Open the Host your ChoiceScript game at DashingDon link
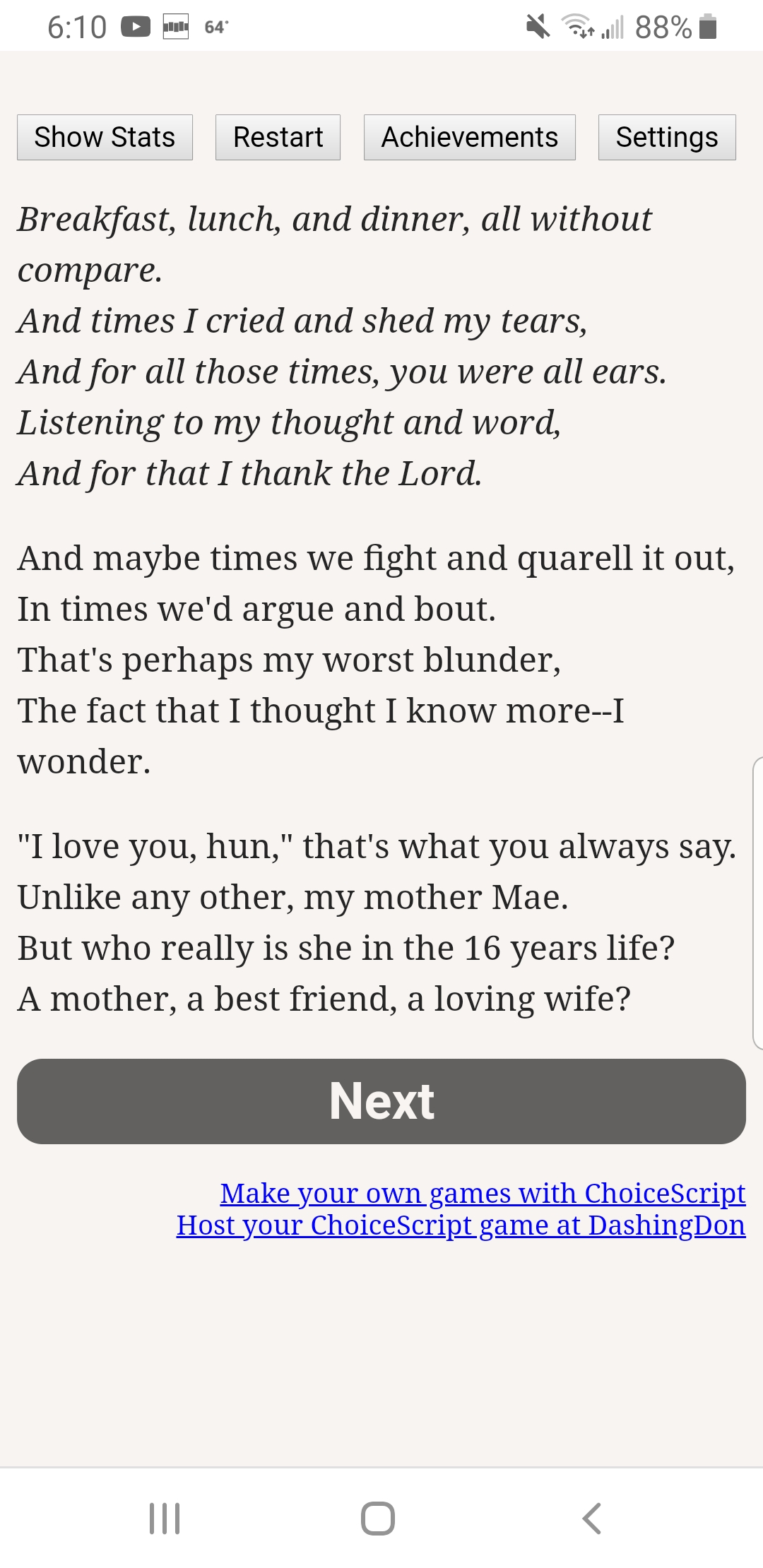Screen dimensions: 763x1568 click(461, 1225)
